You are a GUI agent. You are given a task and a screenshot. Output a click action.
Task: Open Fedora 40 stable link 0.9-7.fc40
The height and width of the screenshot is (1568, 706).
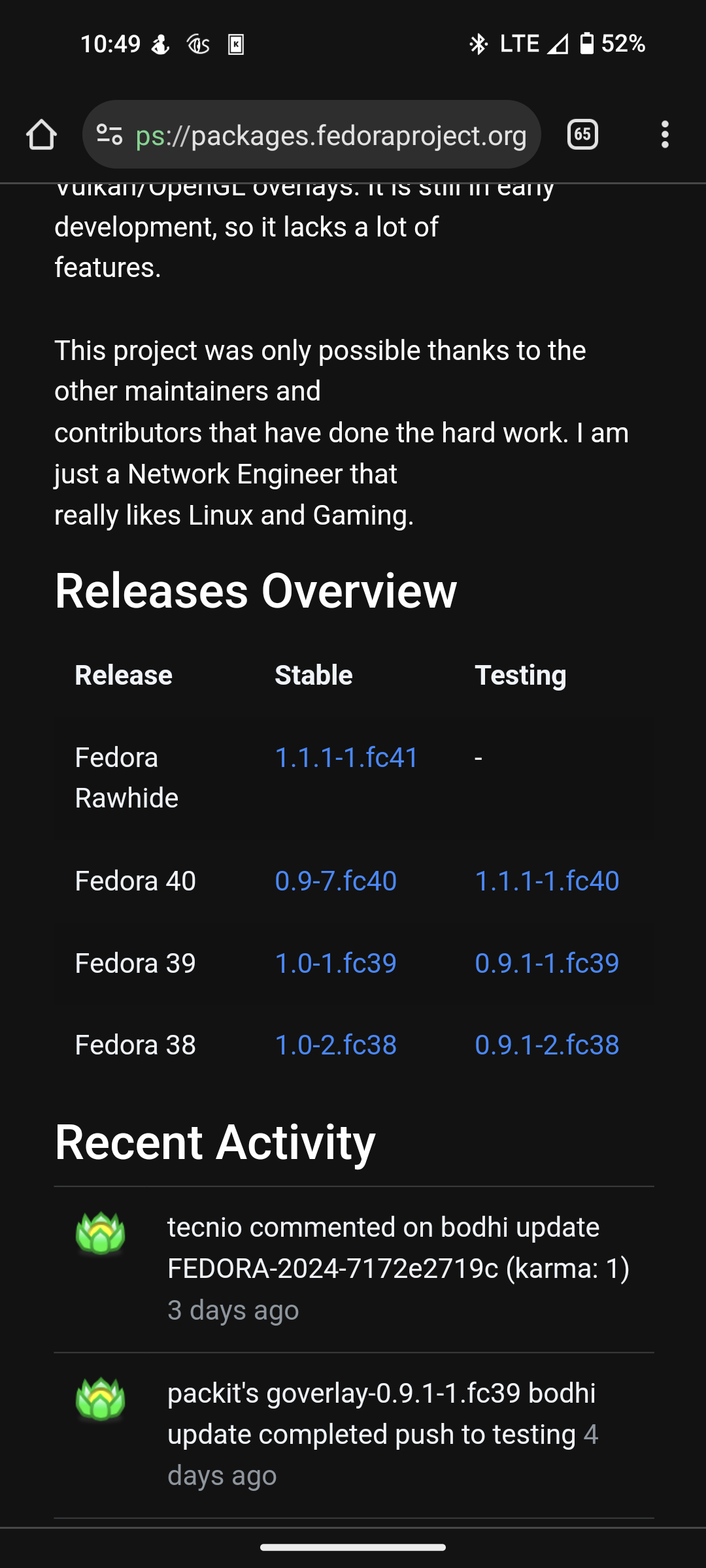point(335,882)
